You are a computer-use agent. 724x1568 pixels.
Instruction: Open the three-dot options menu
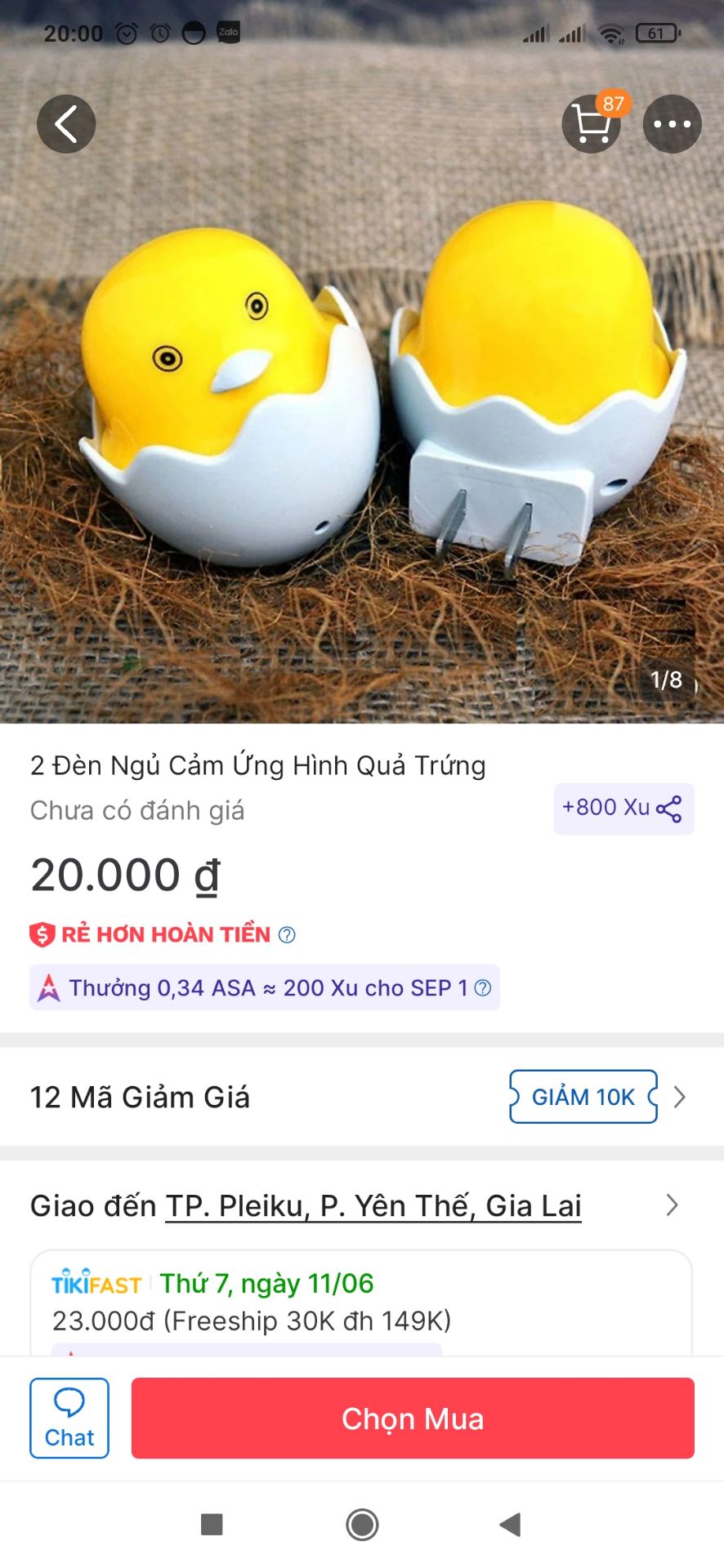pos(672,123)
